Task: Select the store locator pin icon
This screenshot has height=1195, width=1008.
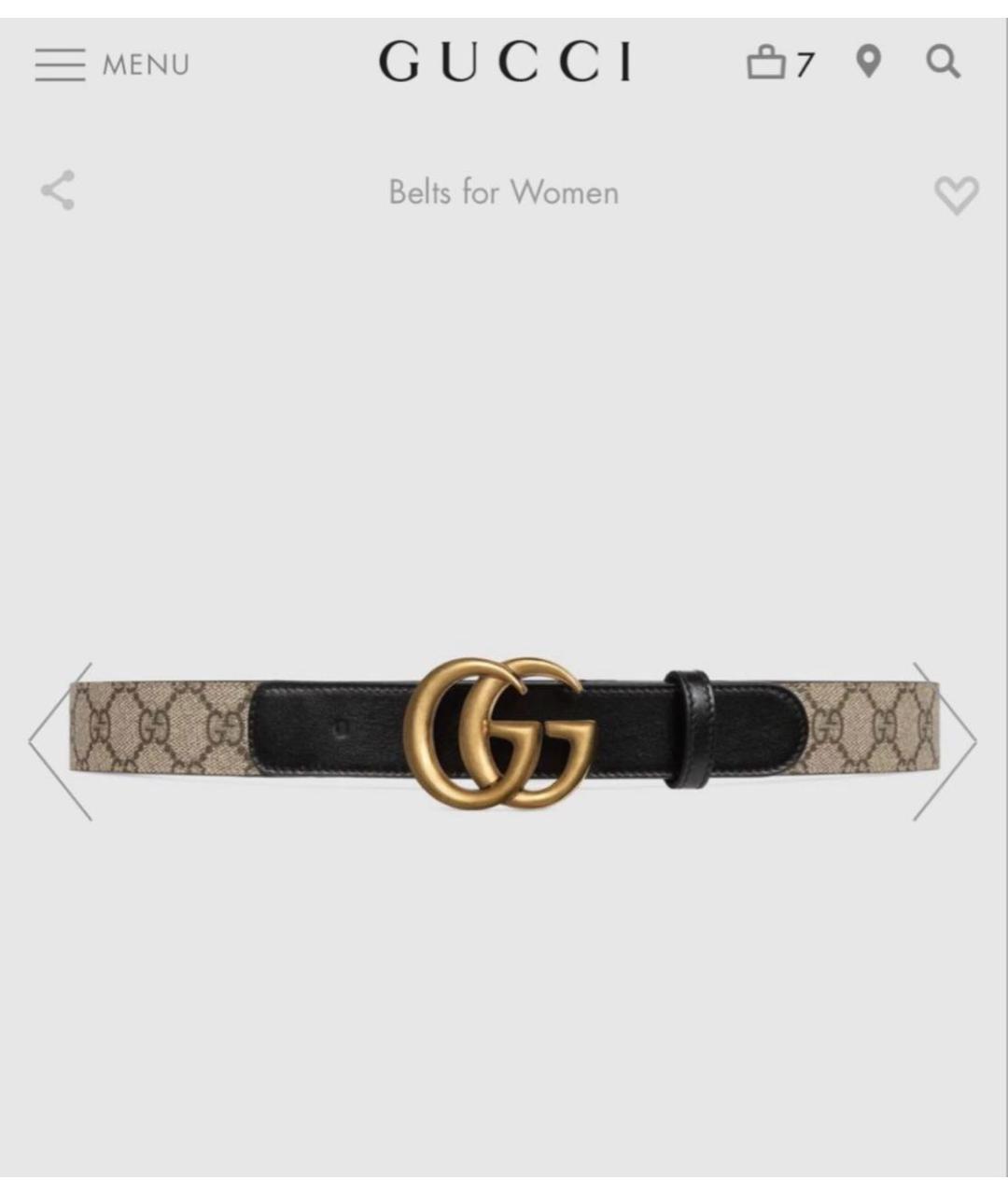Action: tap(870, 63)
